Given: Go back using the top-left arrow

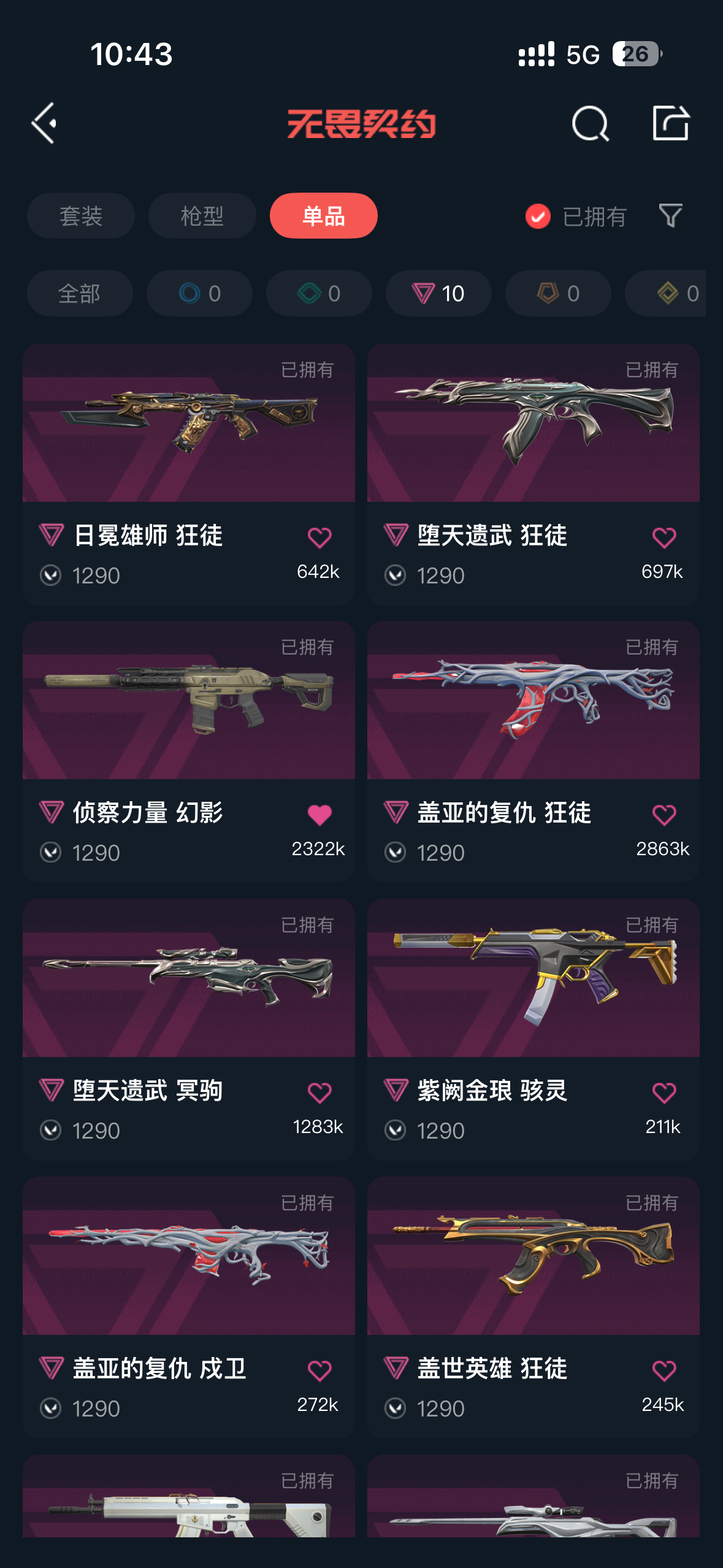Looking at the screenshot, I should [45, 123].
